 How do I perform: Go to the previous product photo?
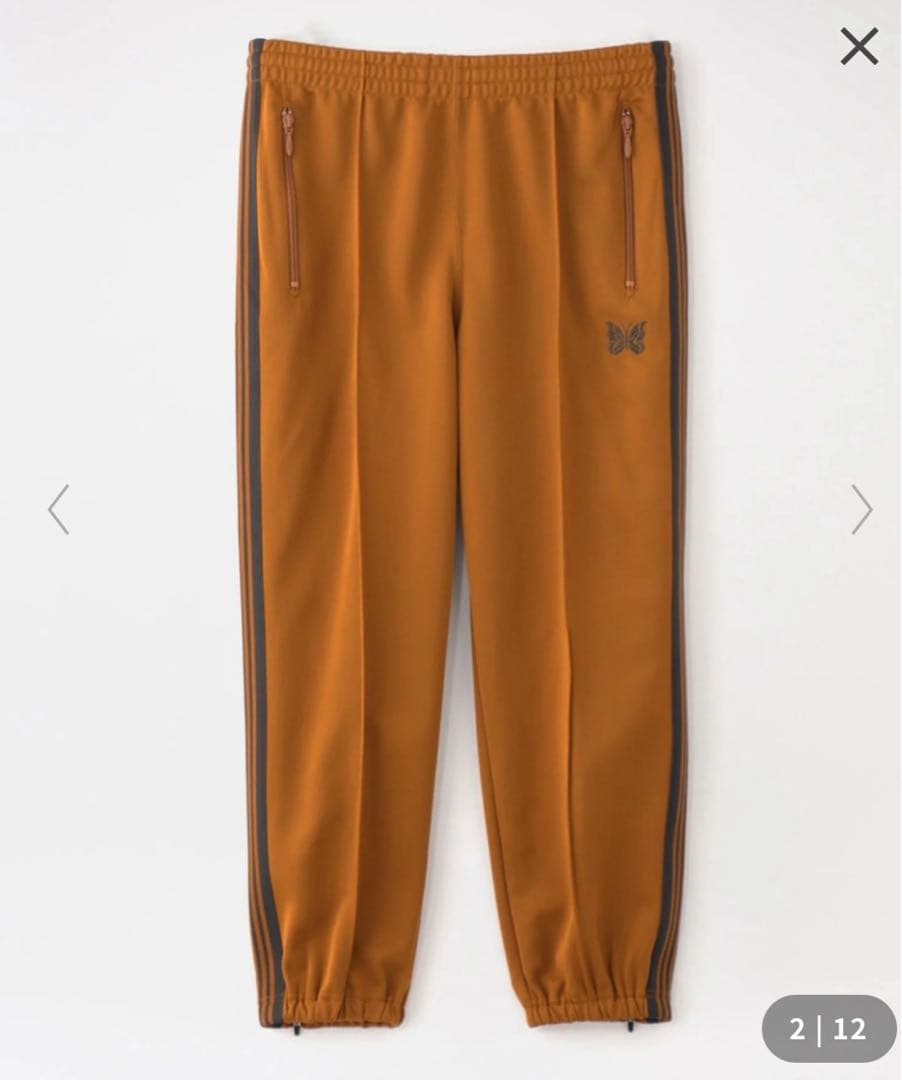coord(58,509)
